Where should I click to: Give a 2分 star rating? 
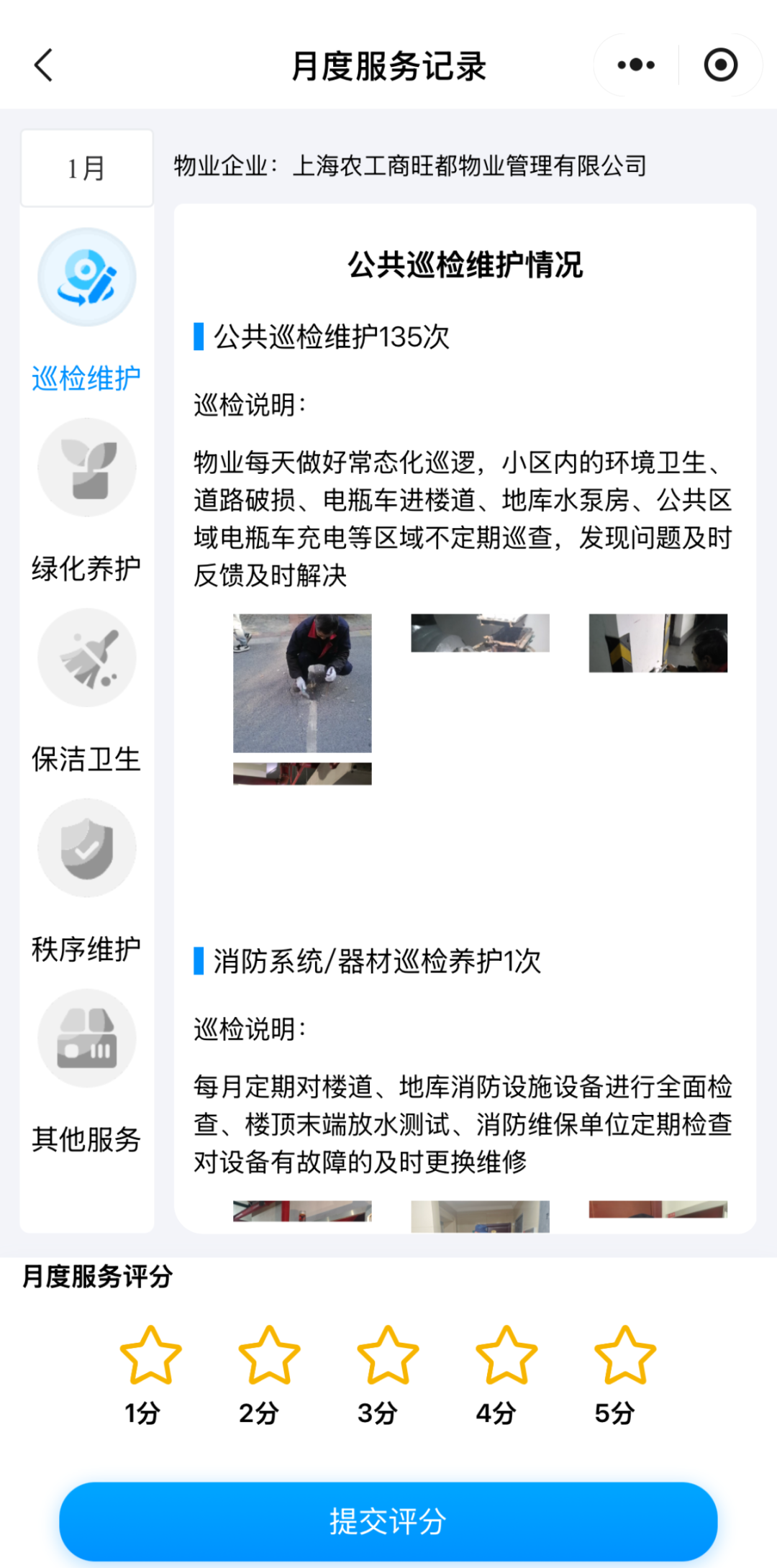point(269,1357)
